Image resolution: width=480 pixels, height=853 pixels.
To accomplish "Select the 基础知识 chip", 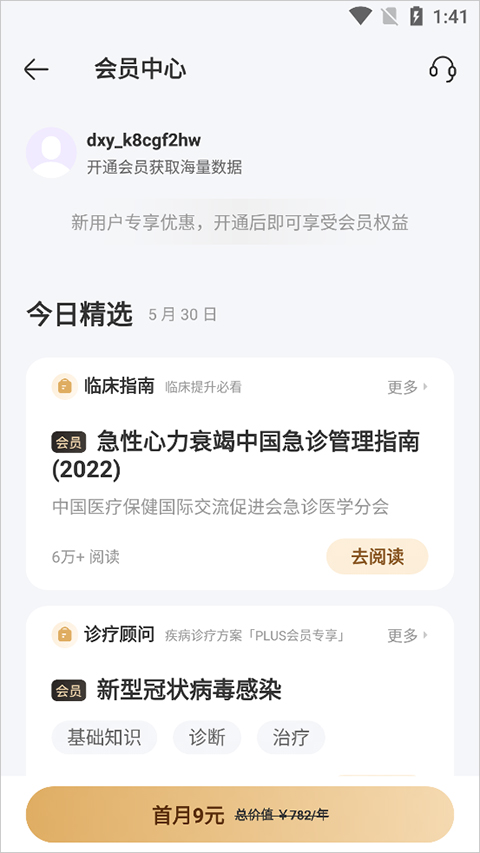I will click(x=104, y=738).
